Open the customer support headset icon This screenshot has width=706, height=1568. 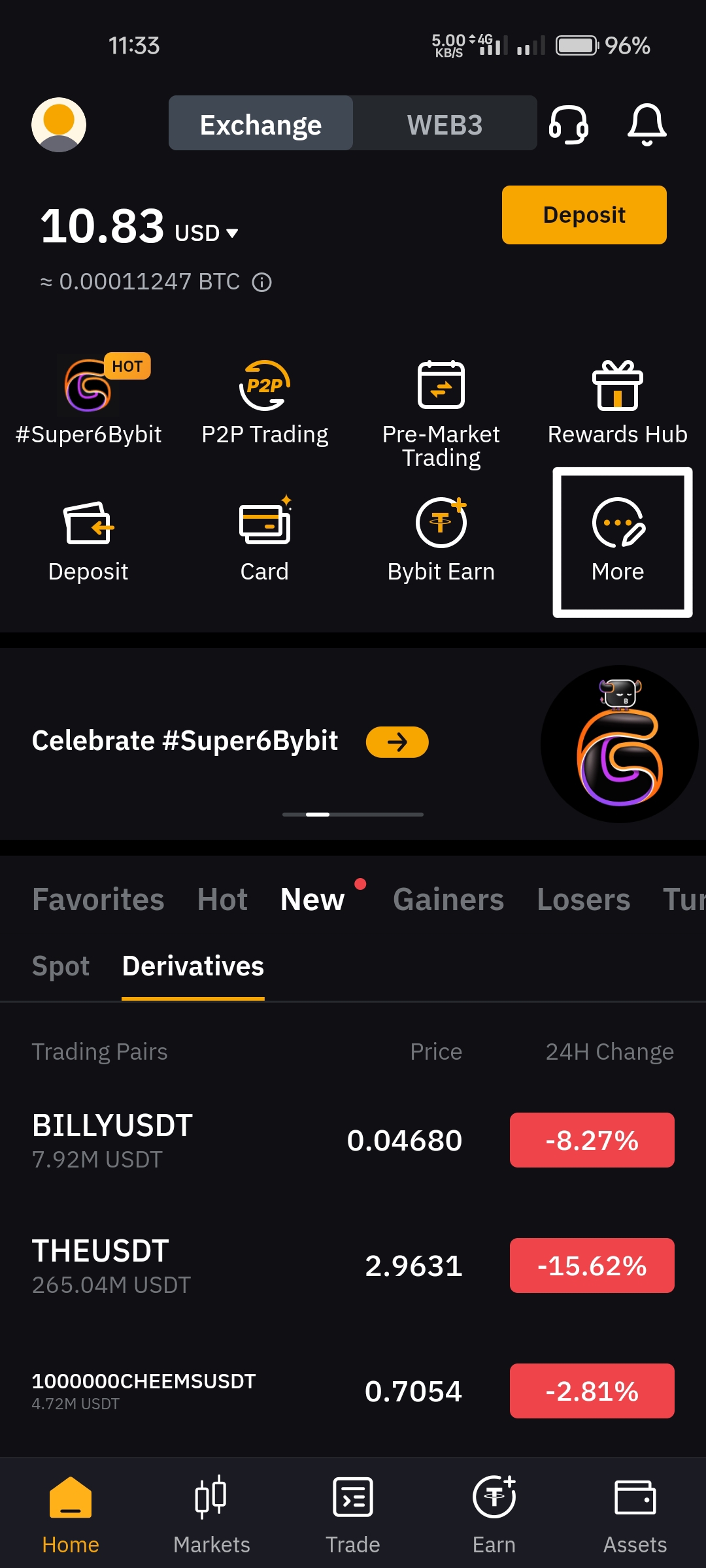point(568,124)
